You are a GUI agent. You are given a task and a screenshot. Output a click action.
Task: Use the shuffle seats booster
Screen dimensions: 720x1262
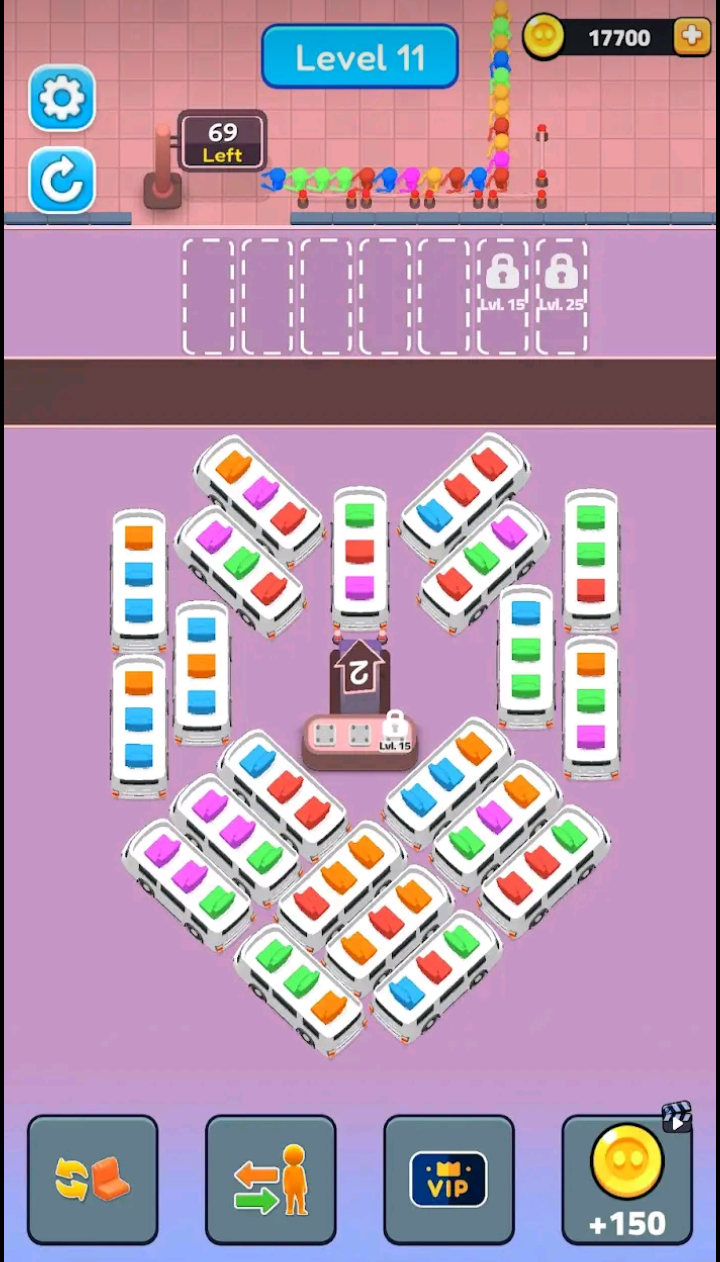(92, 1179)
